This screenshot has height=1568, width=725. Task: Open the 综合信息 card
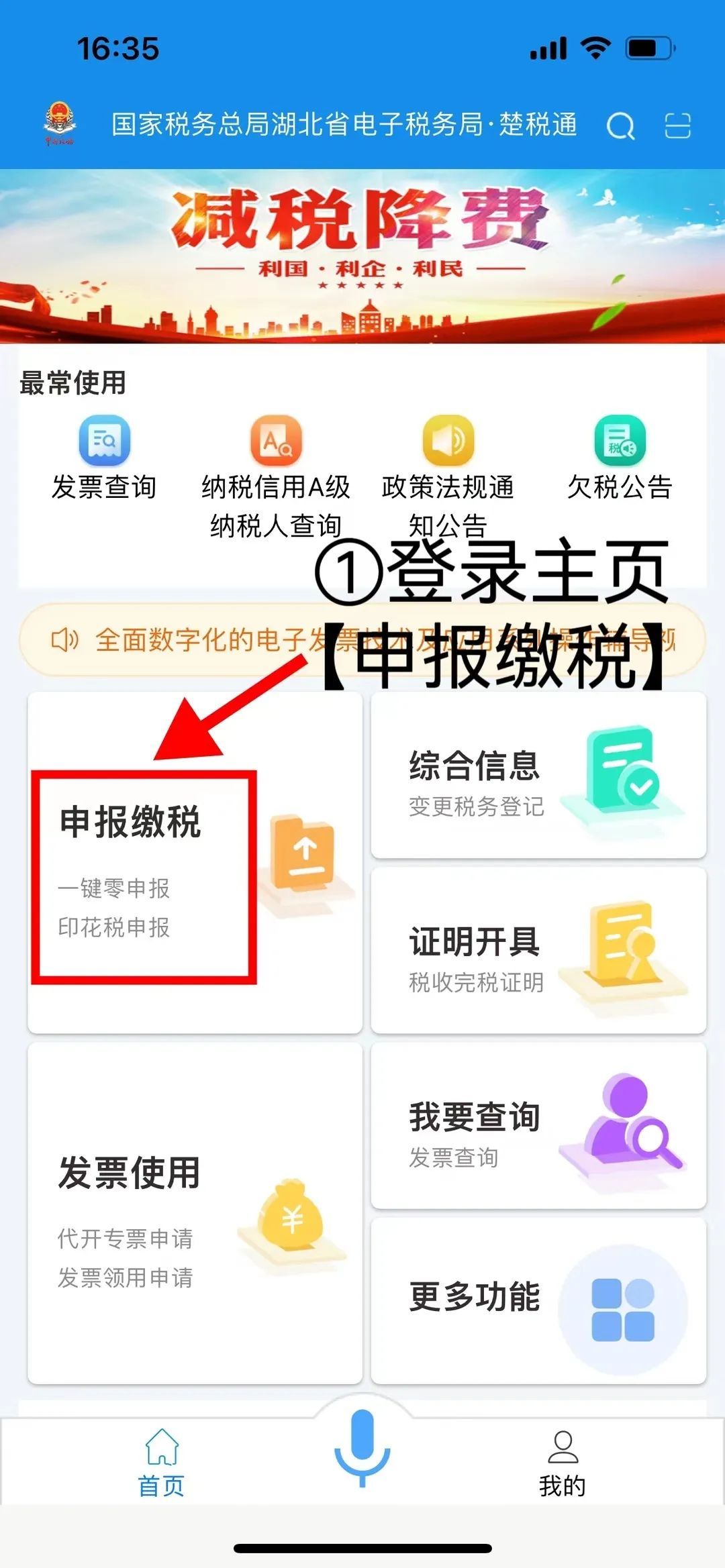click(x=538, y=775)
